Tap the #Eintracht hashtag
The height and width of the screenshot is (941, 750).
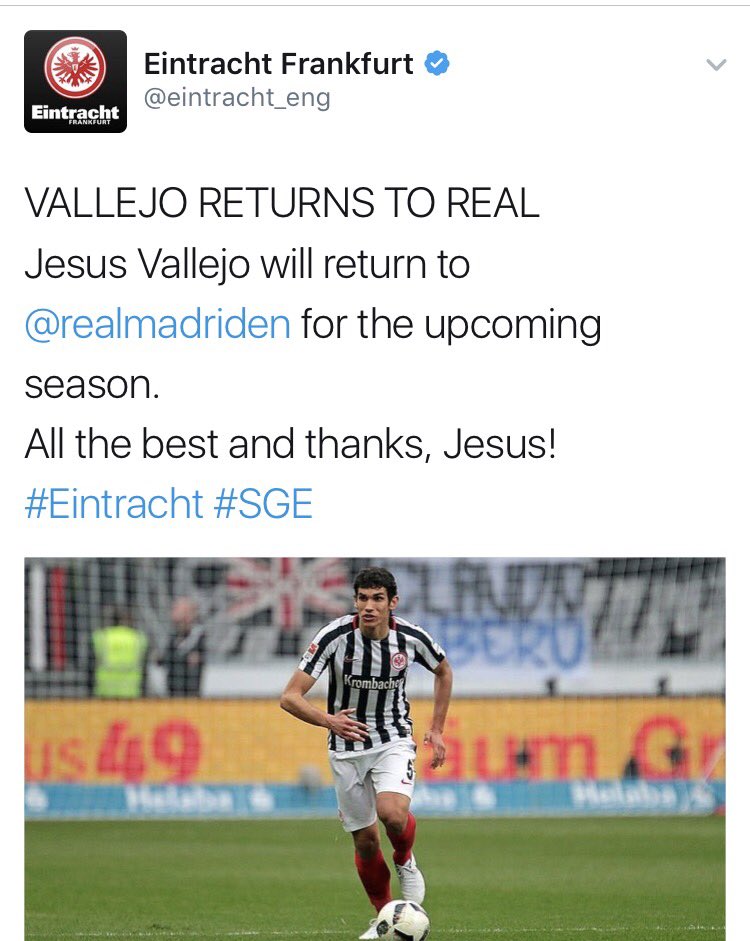click(113, 503)
